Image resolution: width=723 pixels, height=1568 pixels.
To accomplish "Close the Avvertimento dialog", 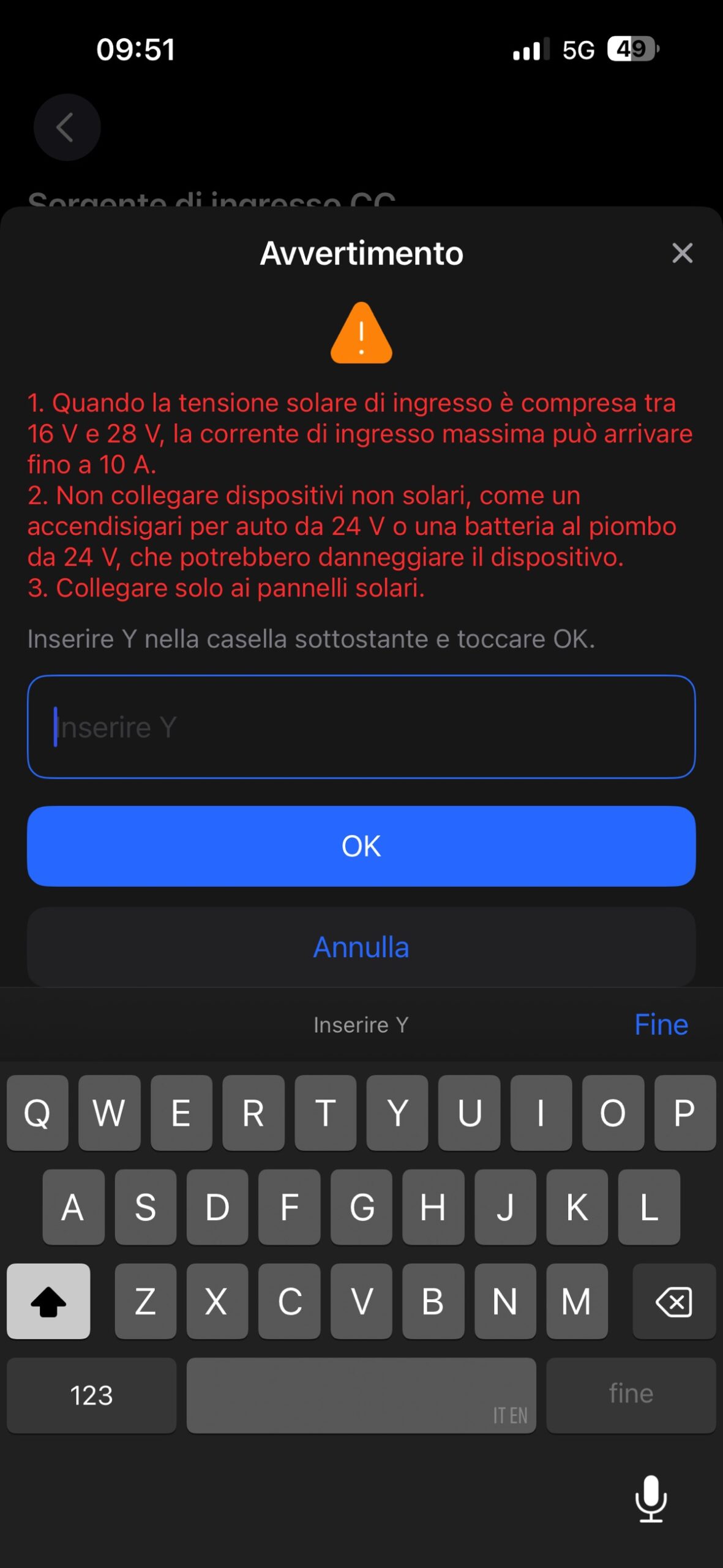I will [x=681, y=253].
